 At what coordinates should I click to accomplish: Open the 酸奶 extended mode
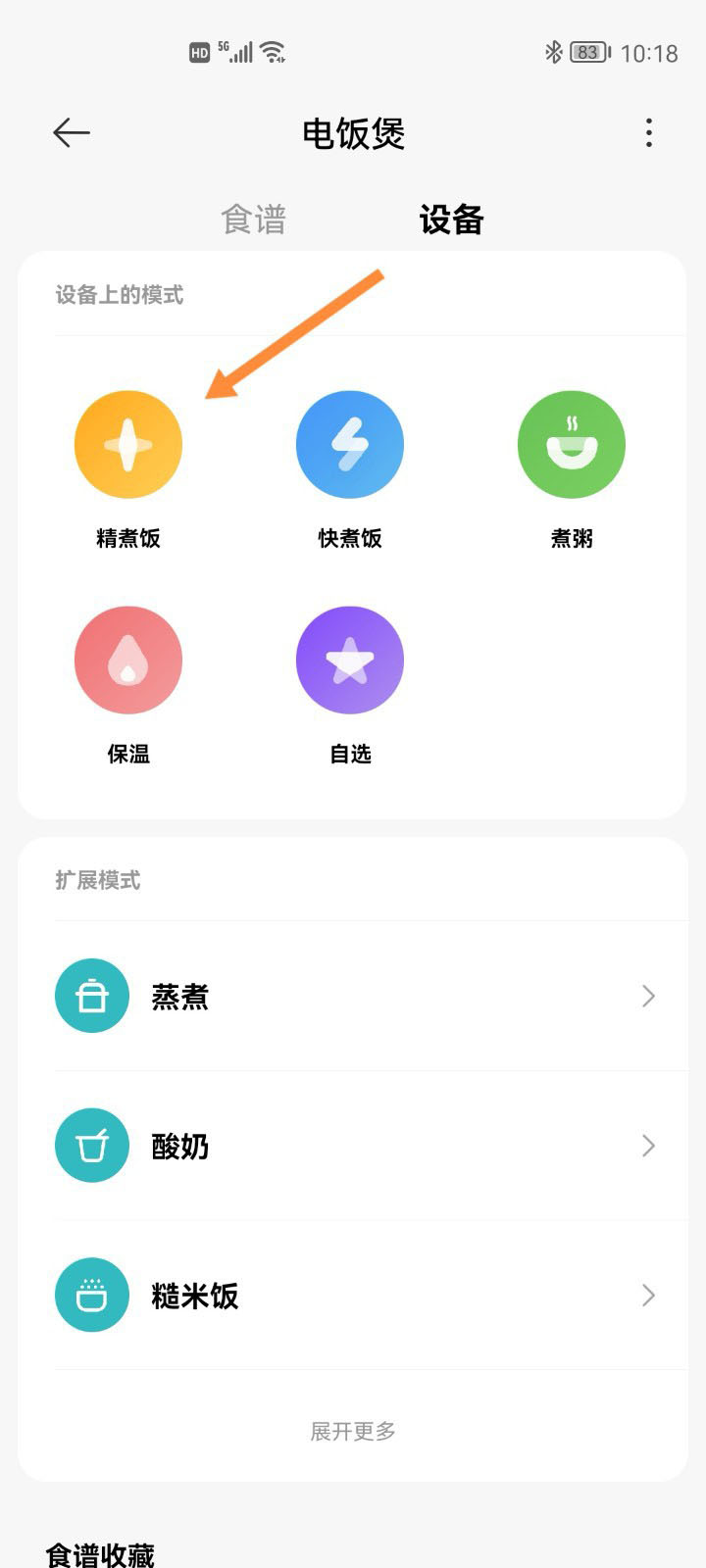(353, 1146)
